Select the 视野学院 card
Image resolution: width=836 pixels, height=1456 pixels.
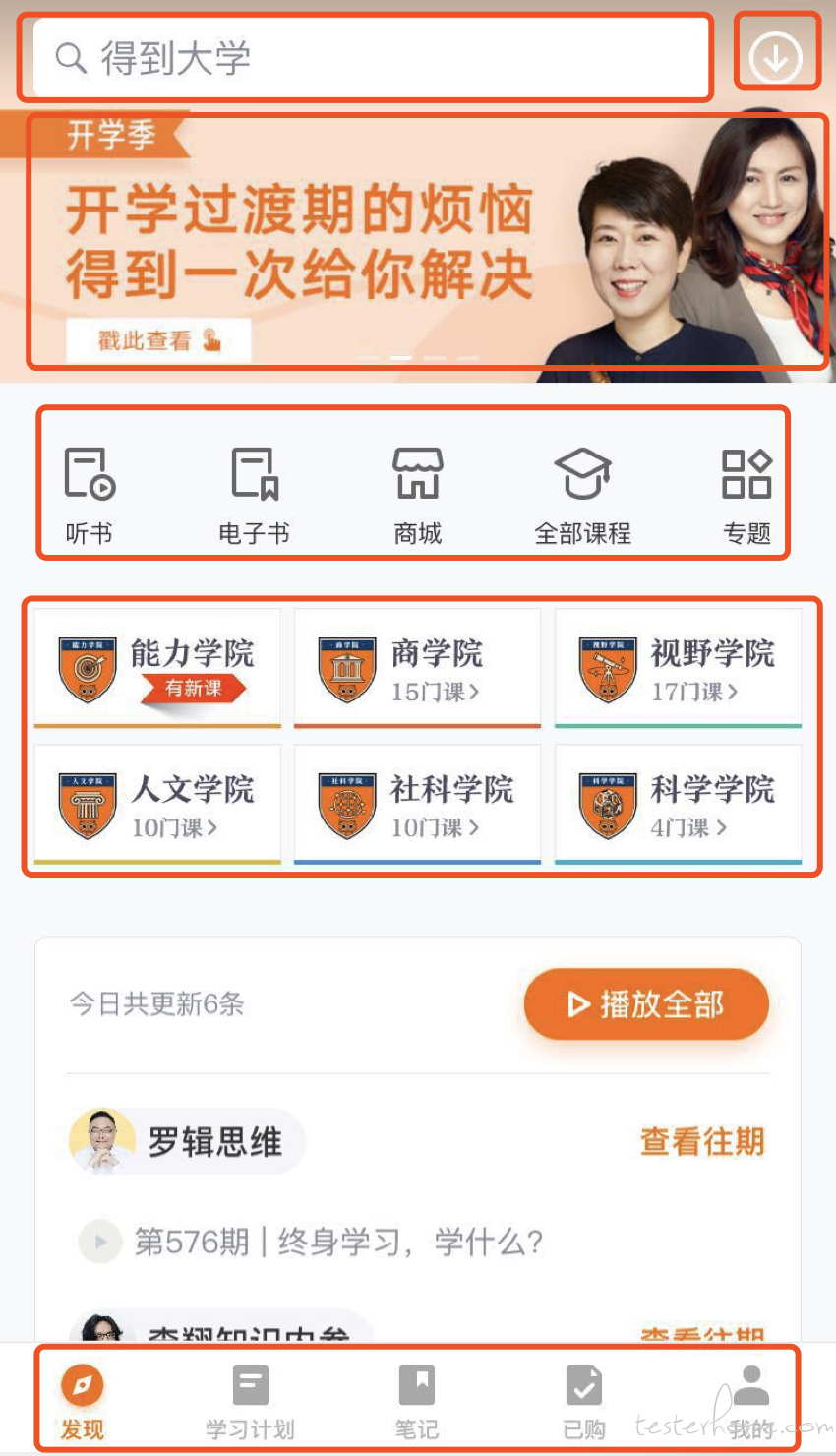pyautogui.click(x=678, y=669)
